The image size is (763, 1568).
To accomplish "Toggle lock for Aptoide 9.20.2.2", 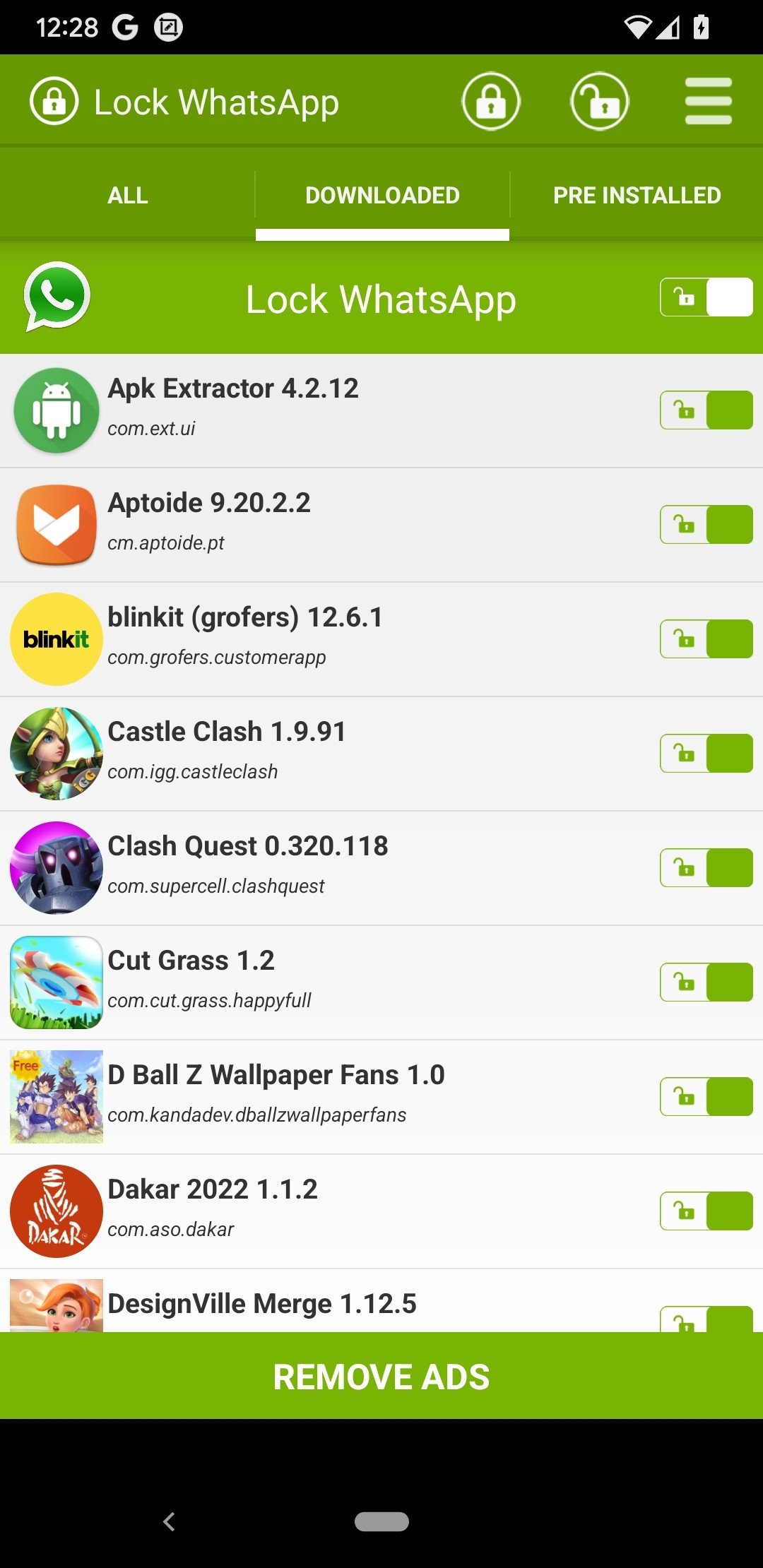I will tap(706, 525).
